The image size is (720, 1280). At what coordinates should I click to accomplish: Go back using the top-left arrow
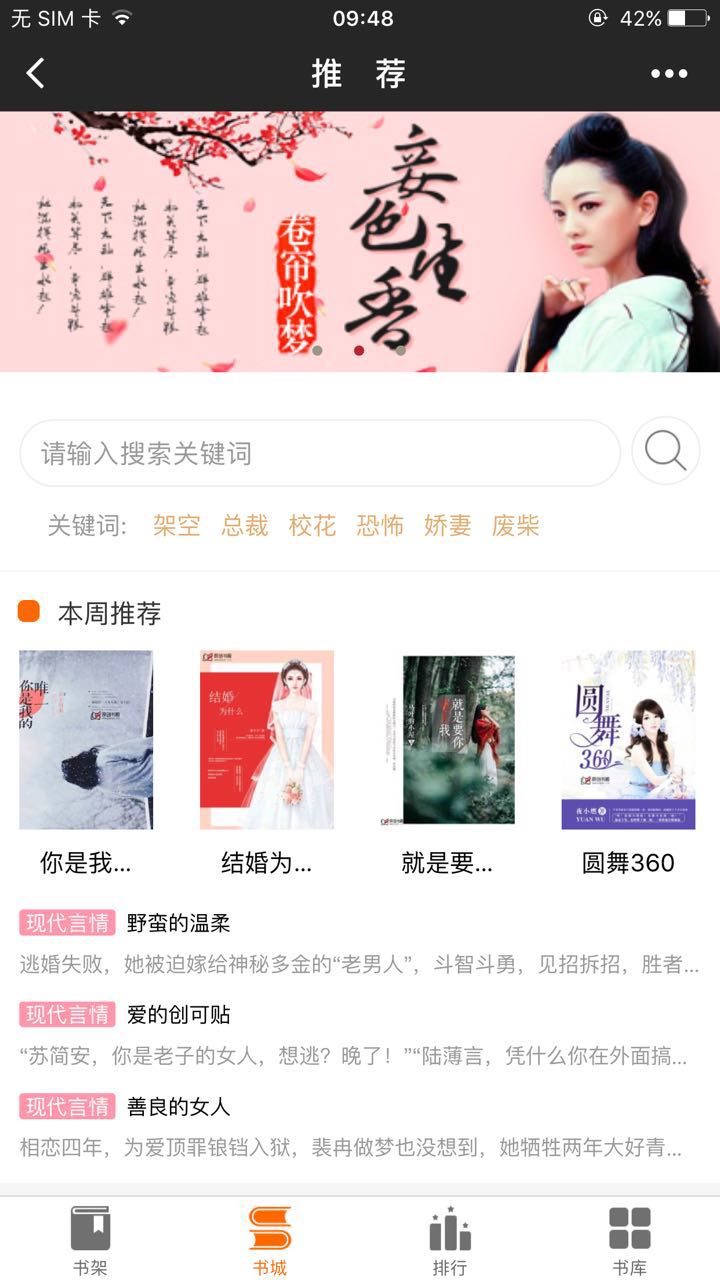pyautogui.click(x=36, y=73)
